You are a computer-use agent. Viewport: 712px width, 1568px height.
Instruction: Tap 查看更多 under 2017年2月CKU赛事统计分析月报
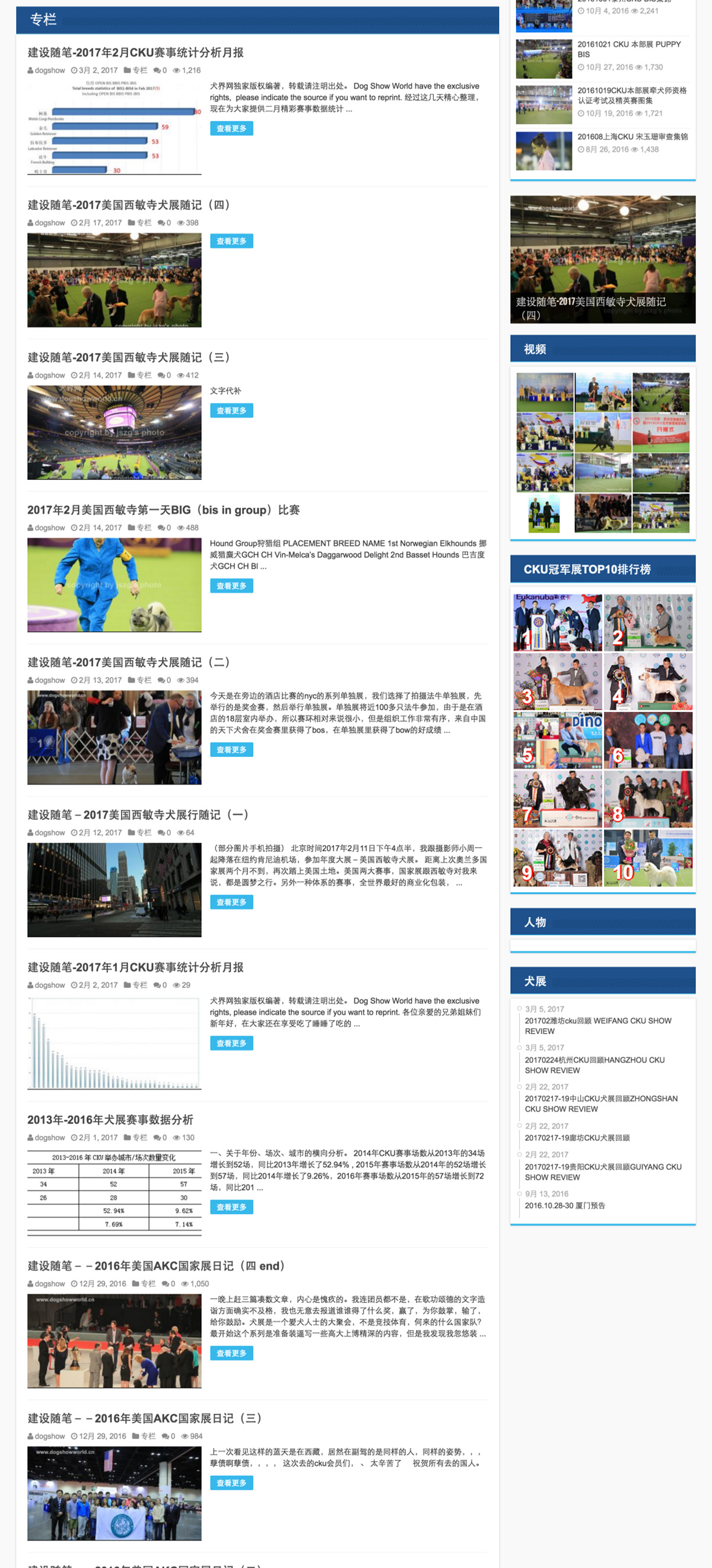pyautogui.click(x=231, y=128)
